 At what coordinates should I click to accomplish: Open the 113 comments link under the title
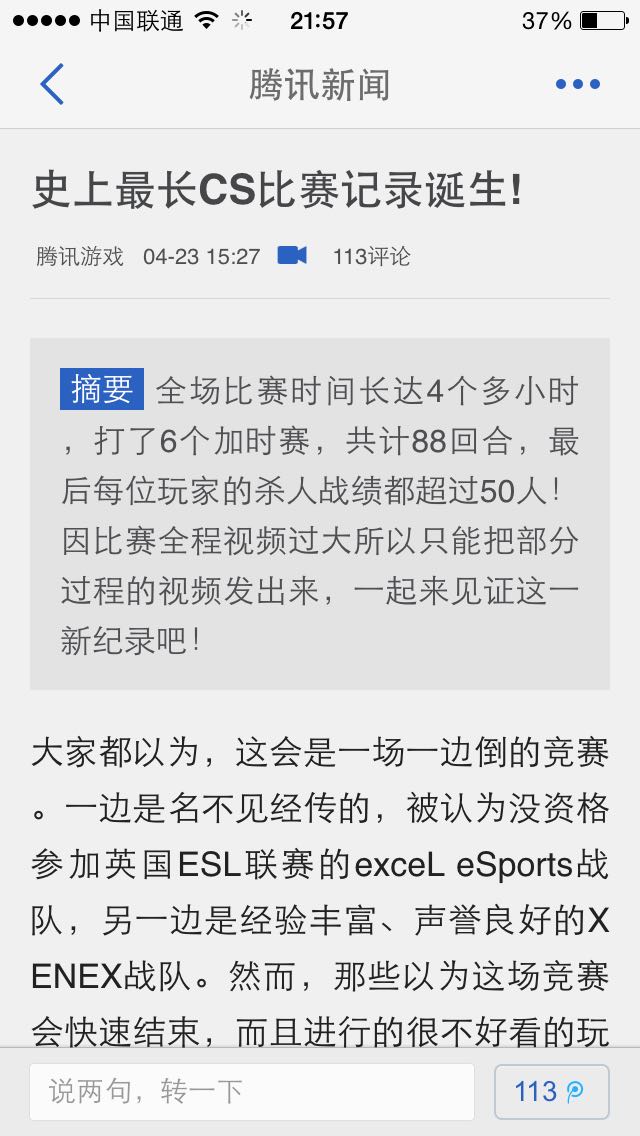371,256
